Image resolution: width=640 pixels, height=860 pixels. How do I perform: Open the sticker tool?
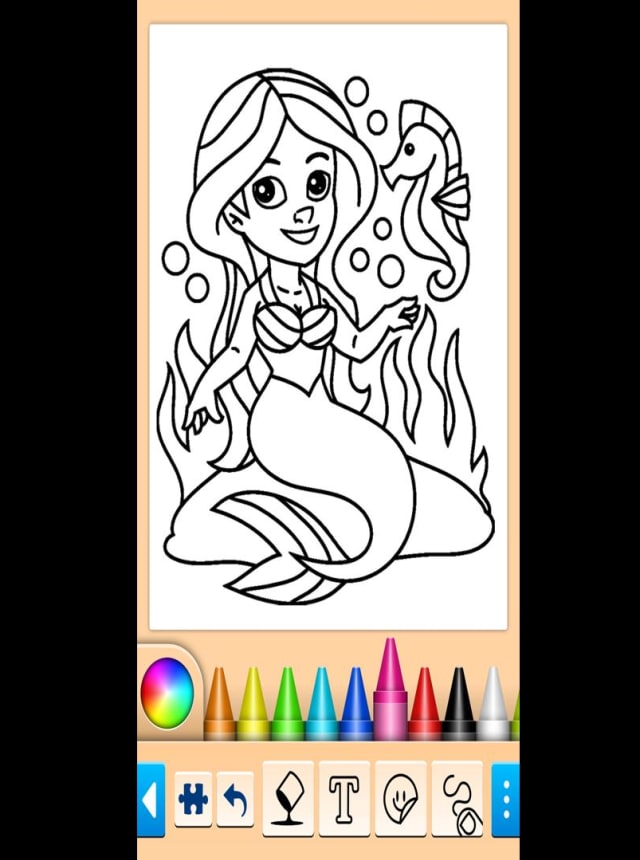[401, 799]
